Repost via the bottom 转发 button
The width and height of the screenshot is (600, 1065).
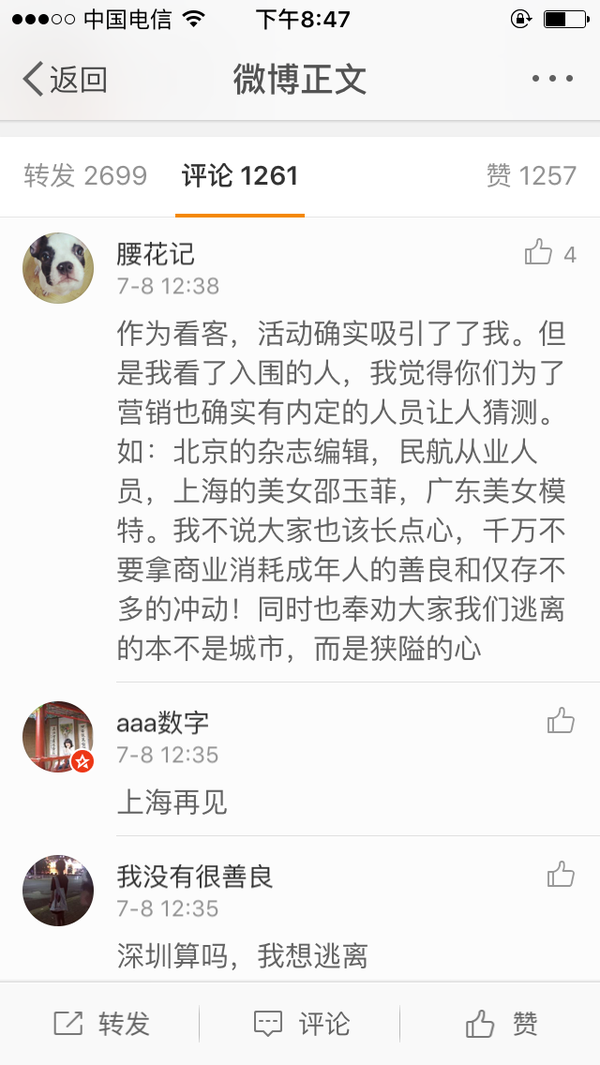(101, 1023)
